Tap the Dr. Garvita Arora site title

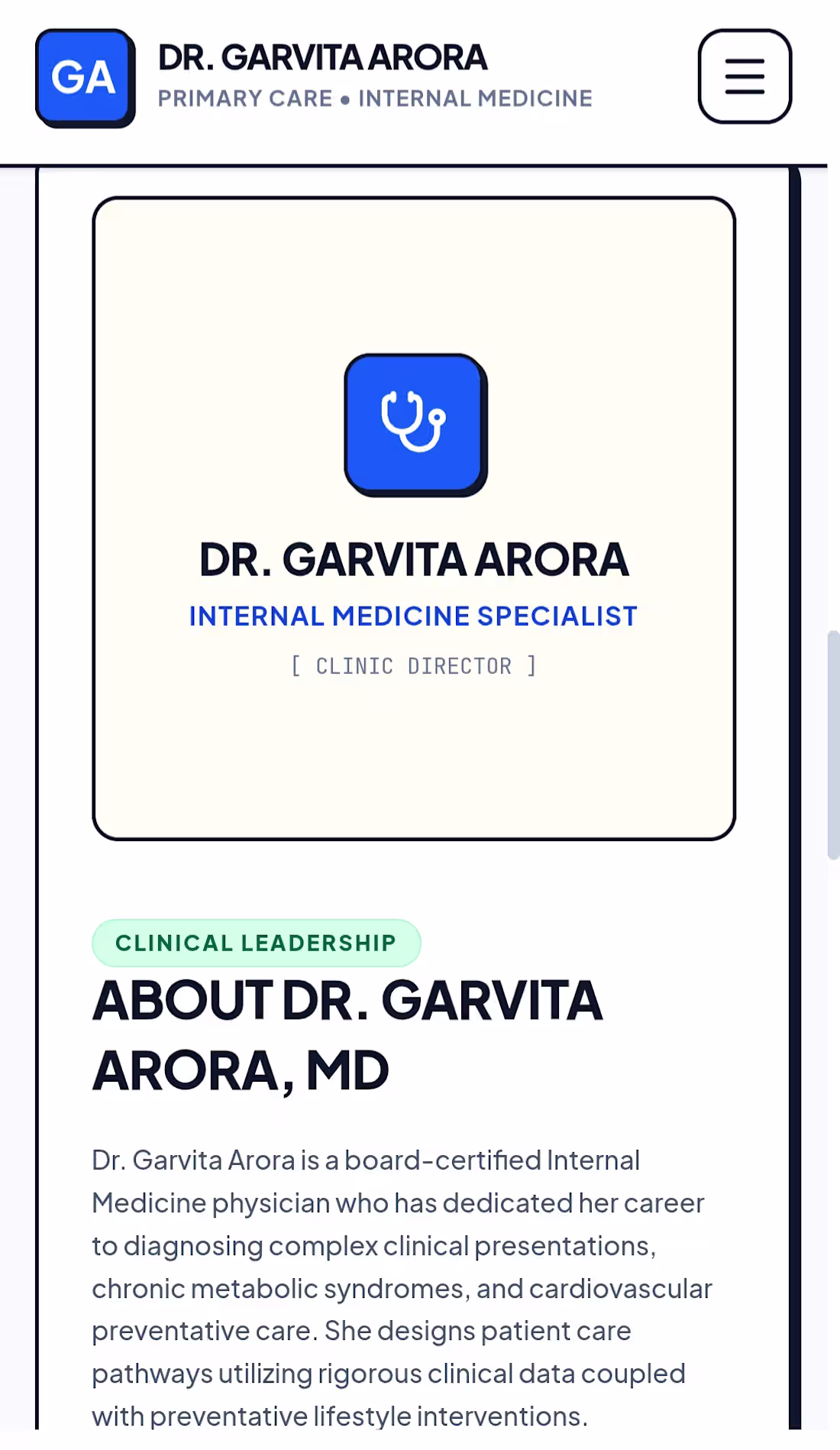point(322,58)
